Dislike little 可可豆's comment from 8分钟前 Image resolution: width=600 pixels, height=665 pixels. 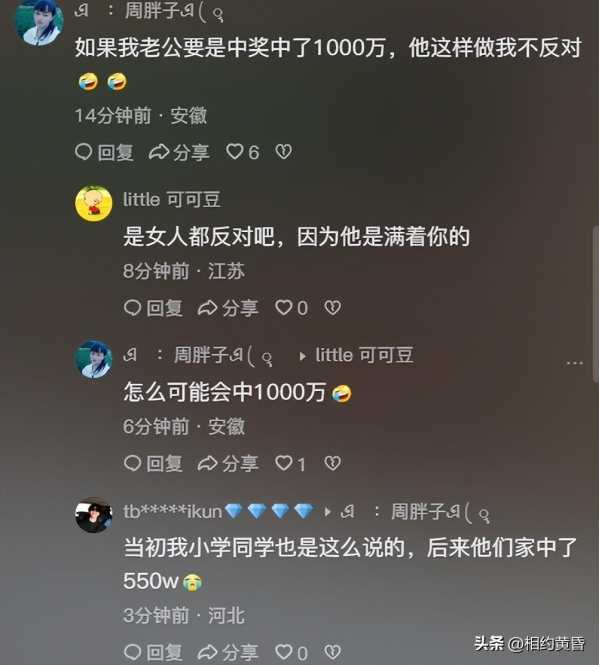click(x=333, y=308)
